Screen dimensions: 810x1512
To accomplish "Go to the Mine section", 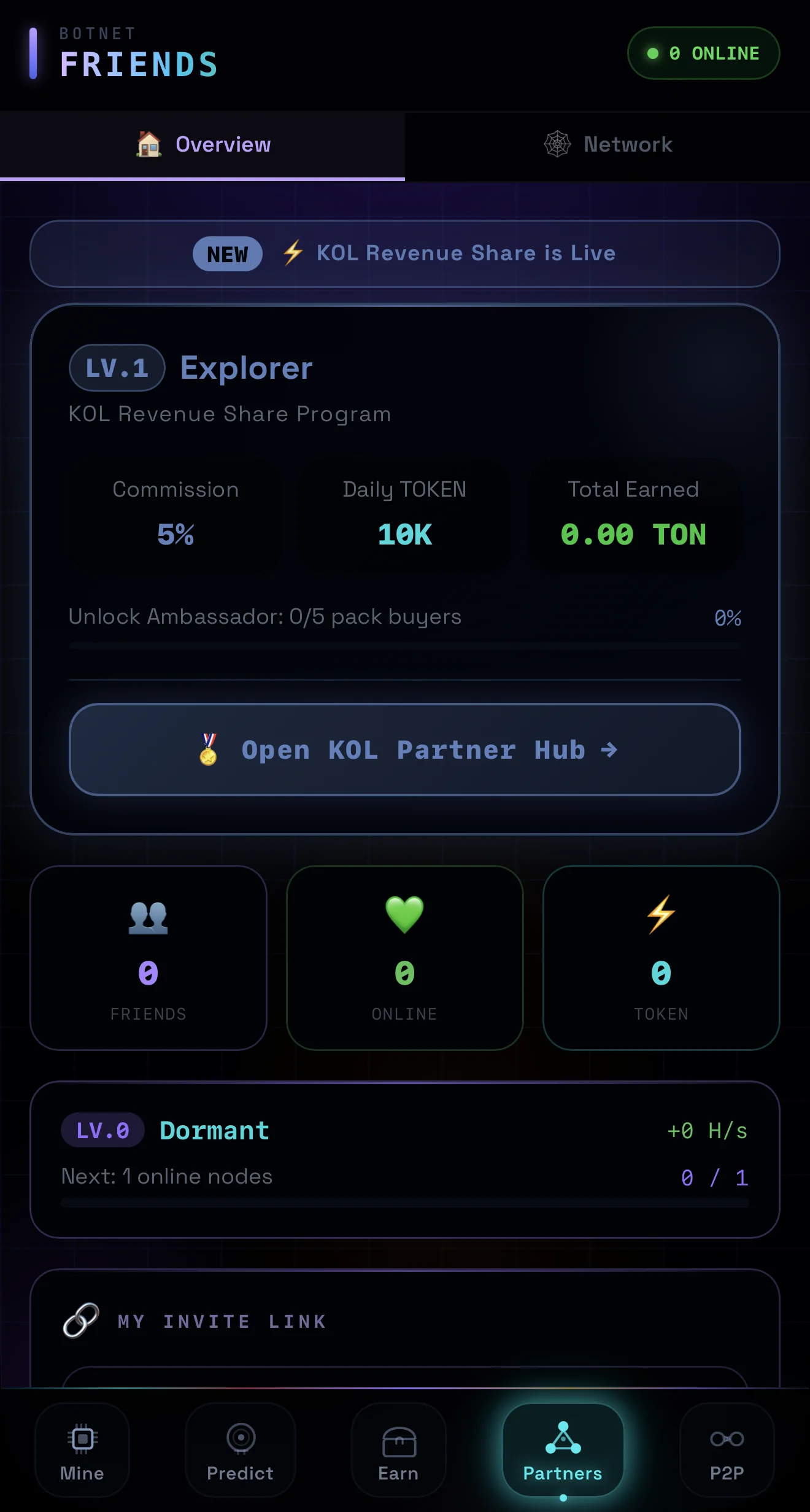I will click(x=82, y=1449).
